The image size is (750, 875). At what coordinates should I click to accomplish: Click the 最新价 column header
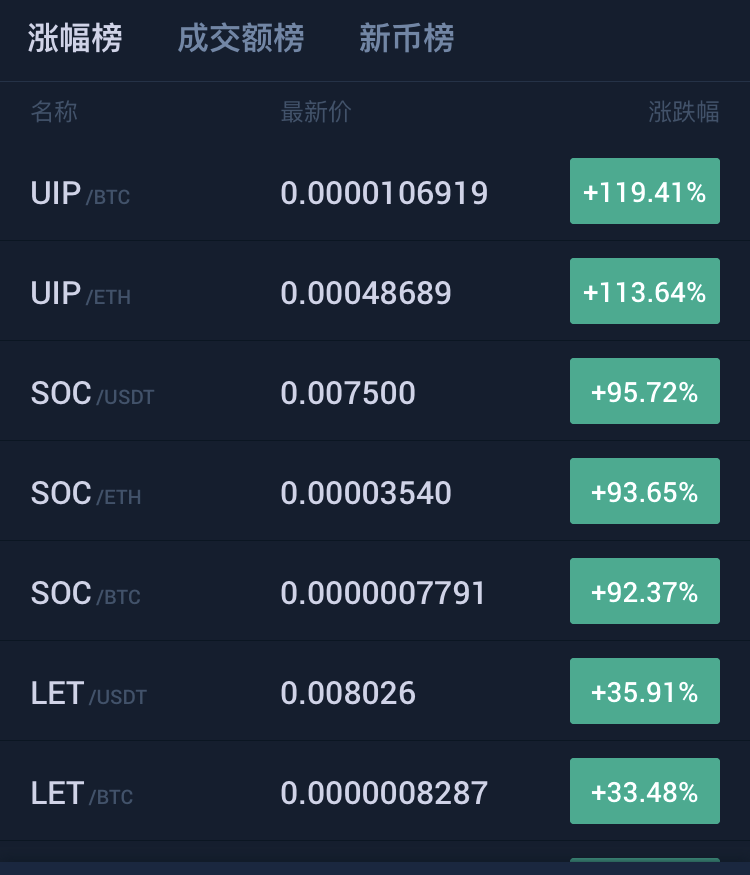(316, 112)
